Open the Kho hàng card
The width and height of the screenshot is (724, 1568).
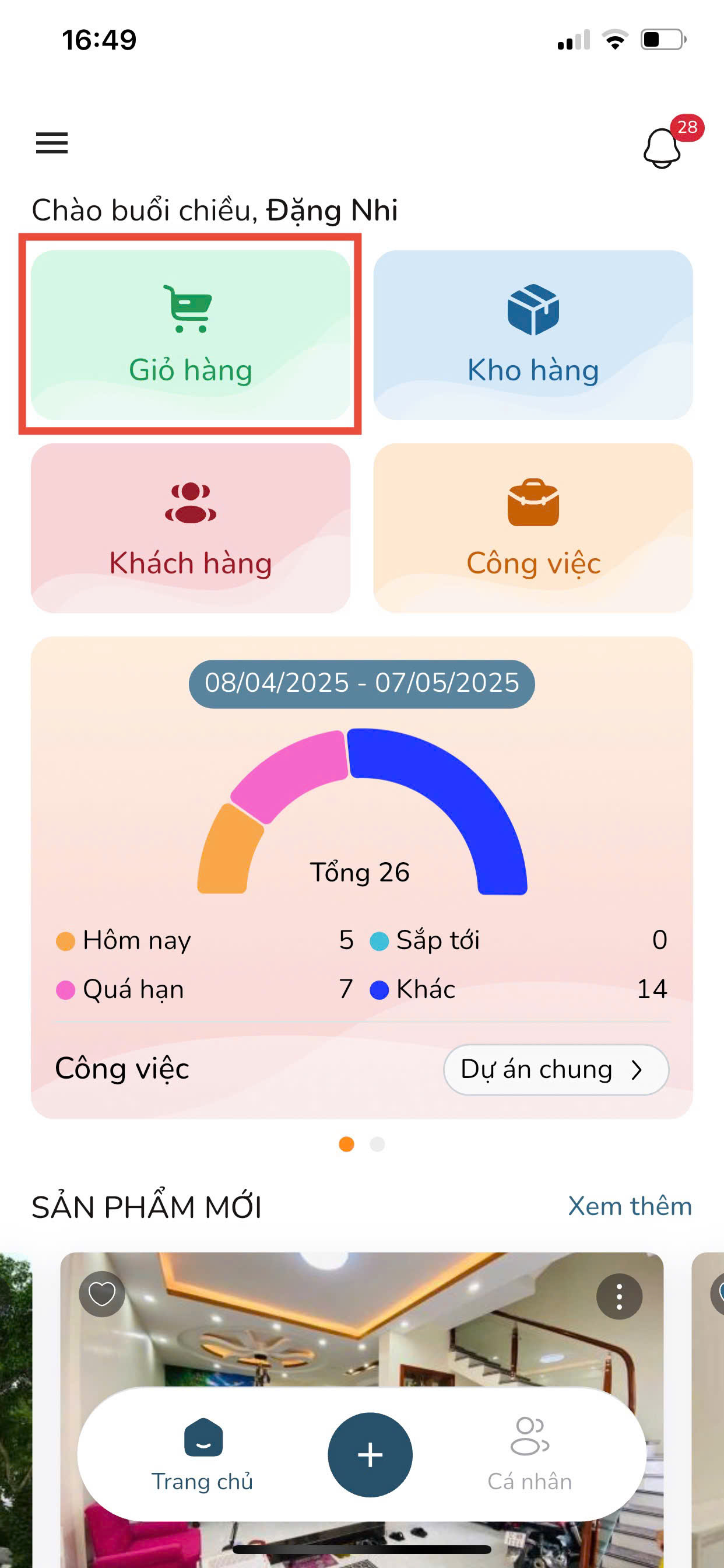tap(533, 335)
